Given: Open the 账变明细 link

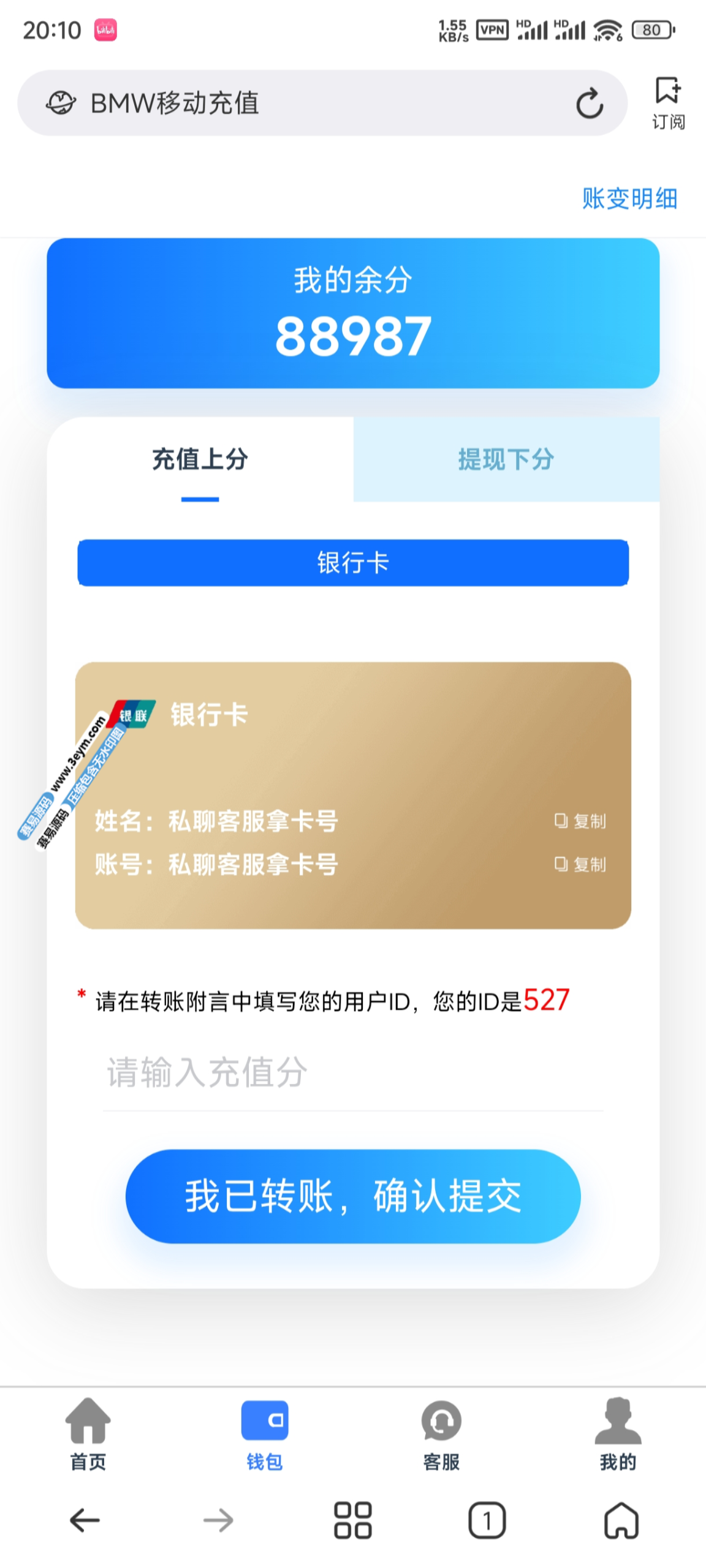Looking at the screenshot, I should tap(629, 198).
